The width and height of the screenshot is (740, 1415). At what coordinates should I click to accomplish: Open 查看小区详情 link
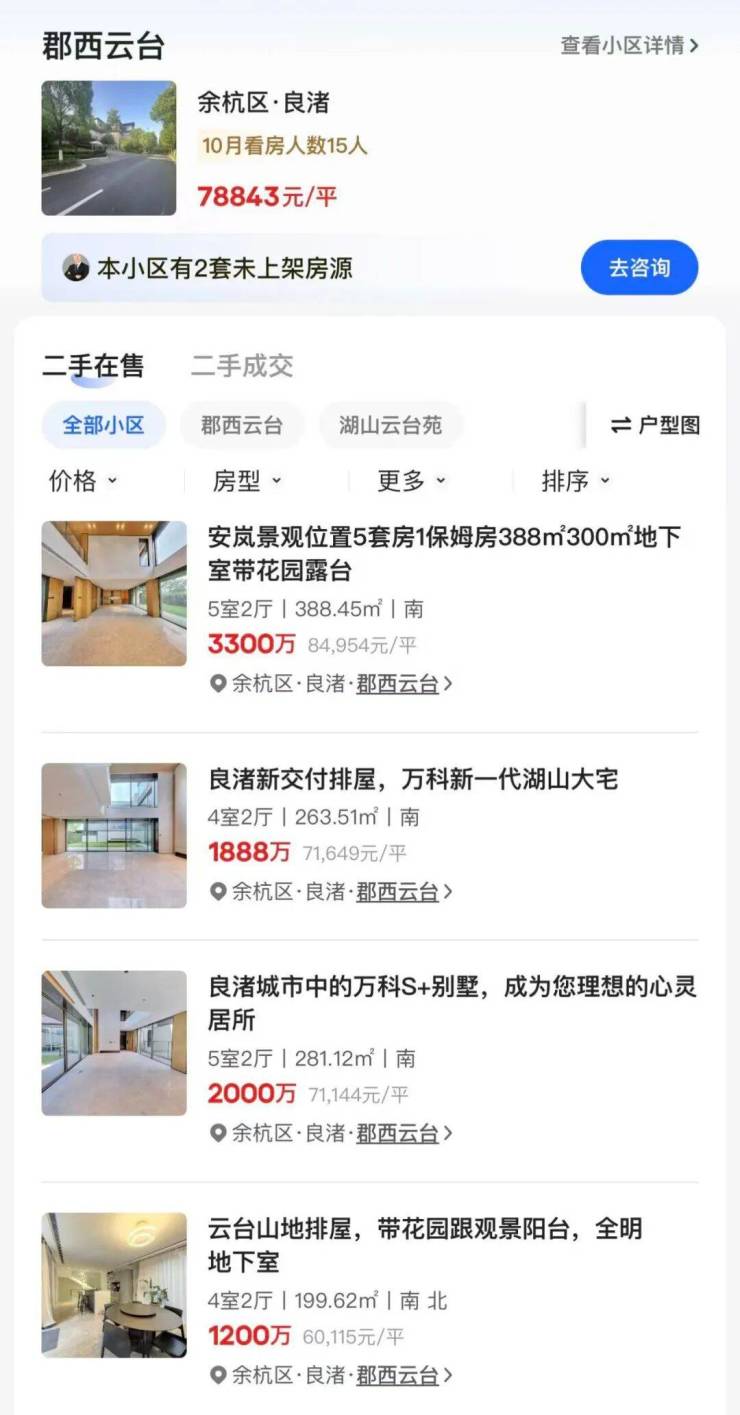click(629, 45)
